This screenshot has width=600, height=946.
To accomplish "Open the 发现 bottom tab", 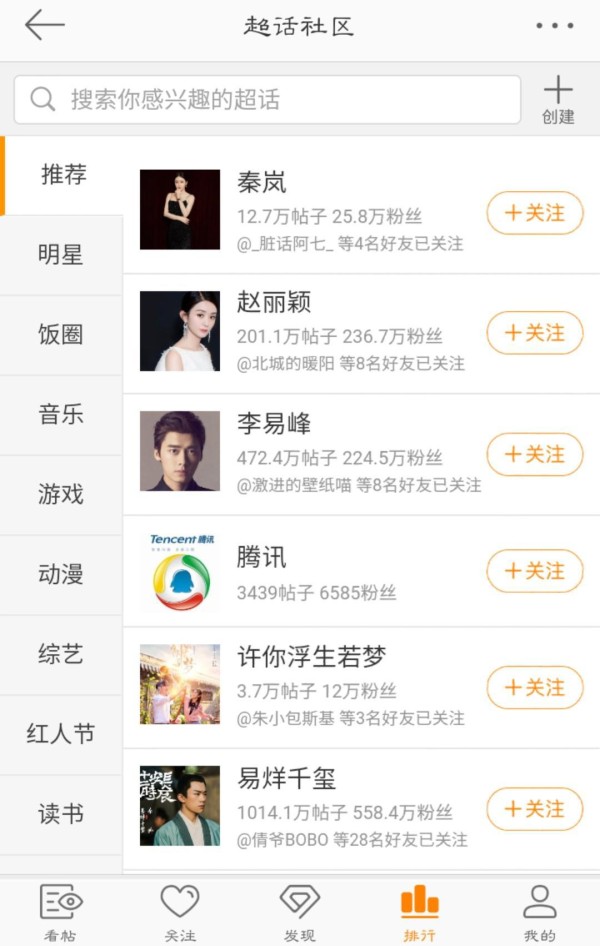I will tap(300, 912).
